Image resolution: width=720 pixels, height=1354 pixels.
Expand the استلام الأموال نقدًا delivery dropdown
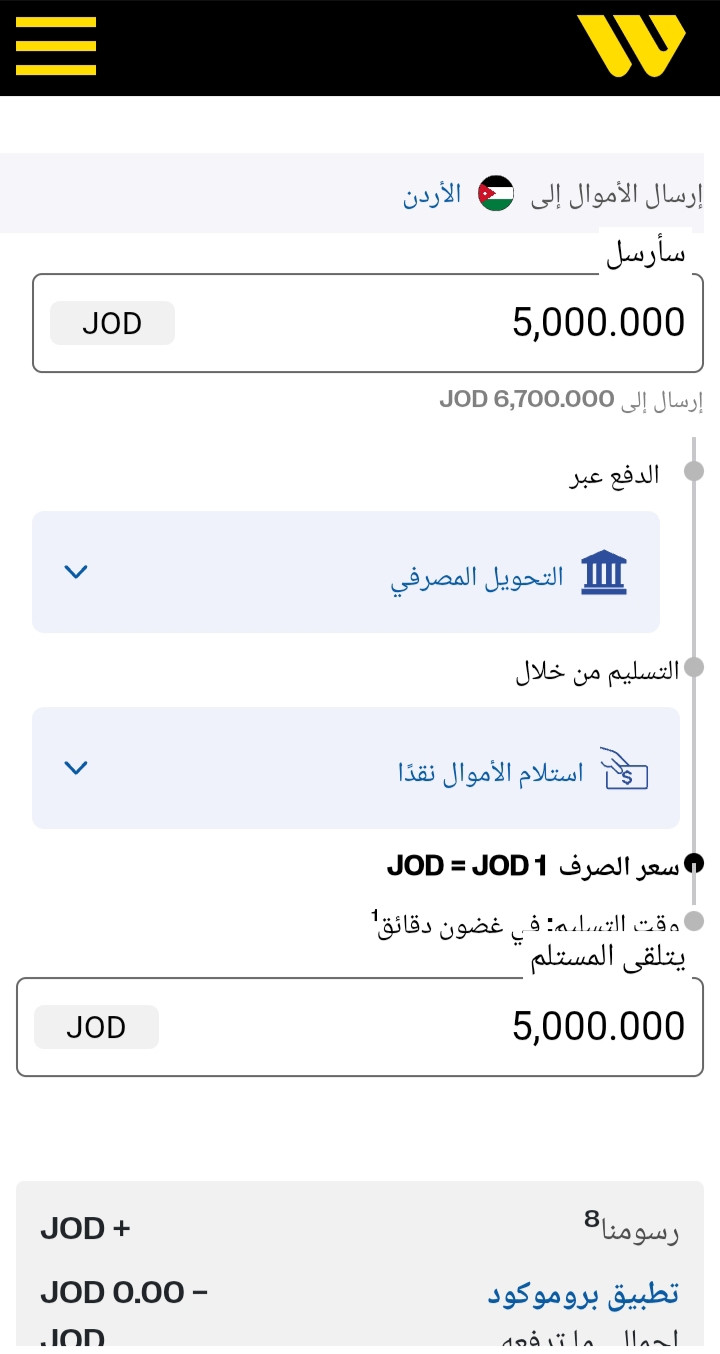click(x=356, y=768)
